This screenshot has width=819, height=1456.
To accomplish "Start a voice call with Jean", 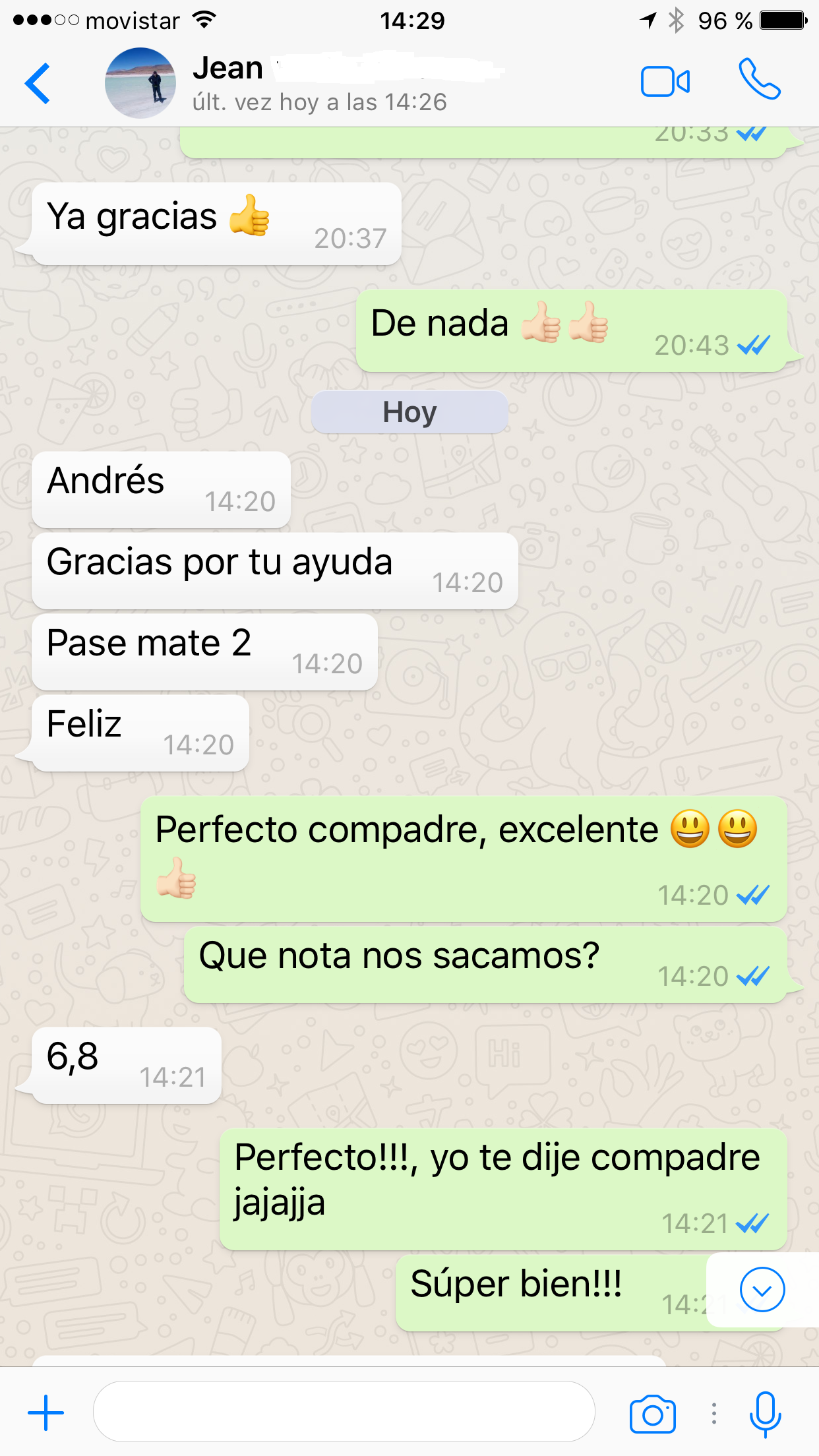I will (x=760, y=80).
